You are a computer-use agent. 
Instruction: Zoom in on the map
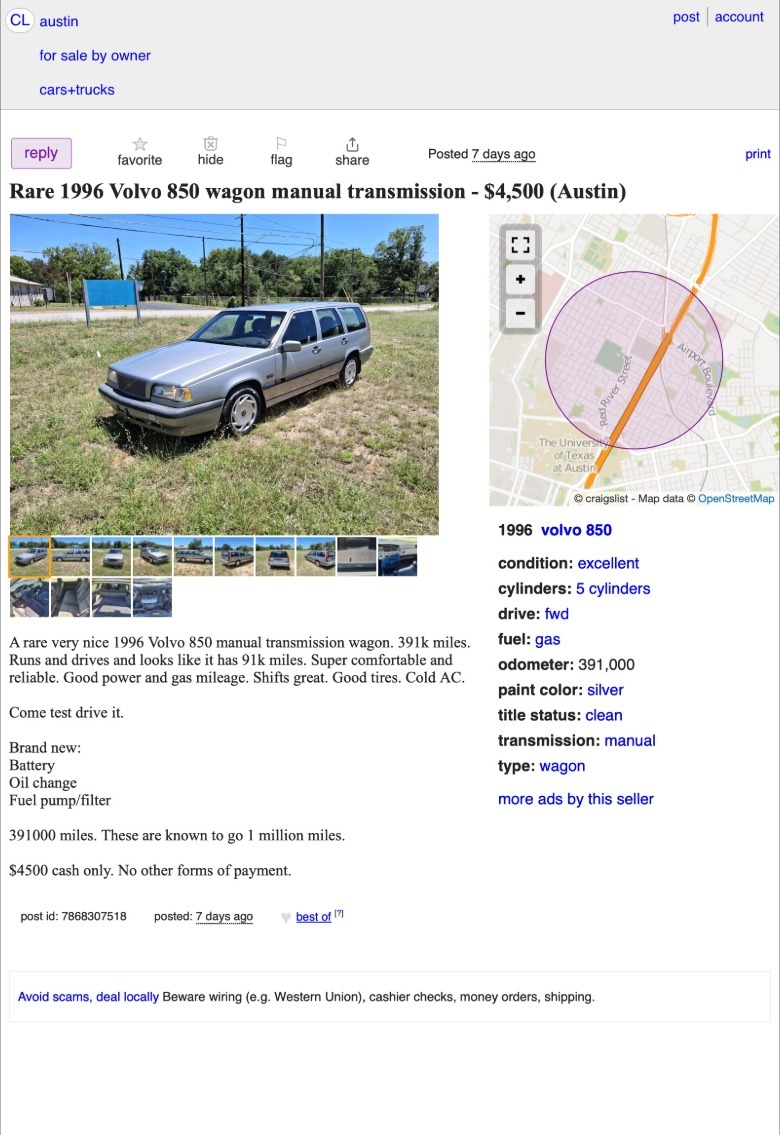click(520, 279)
